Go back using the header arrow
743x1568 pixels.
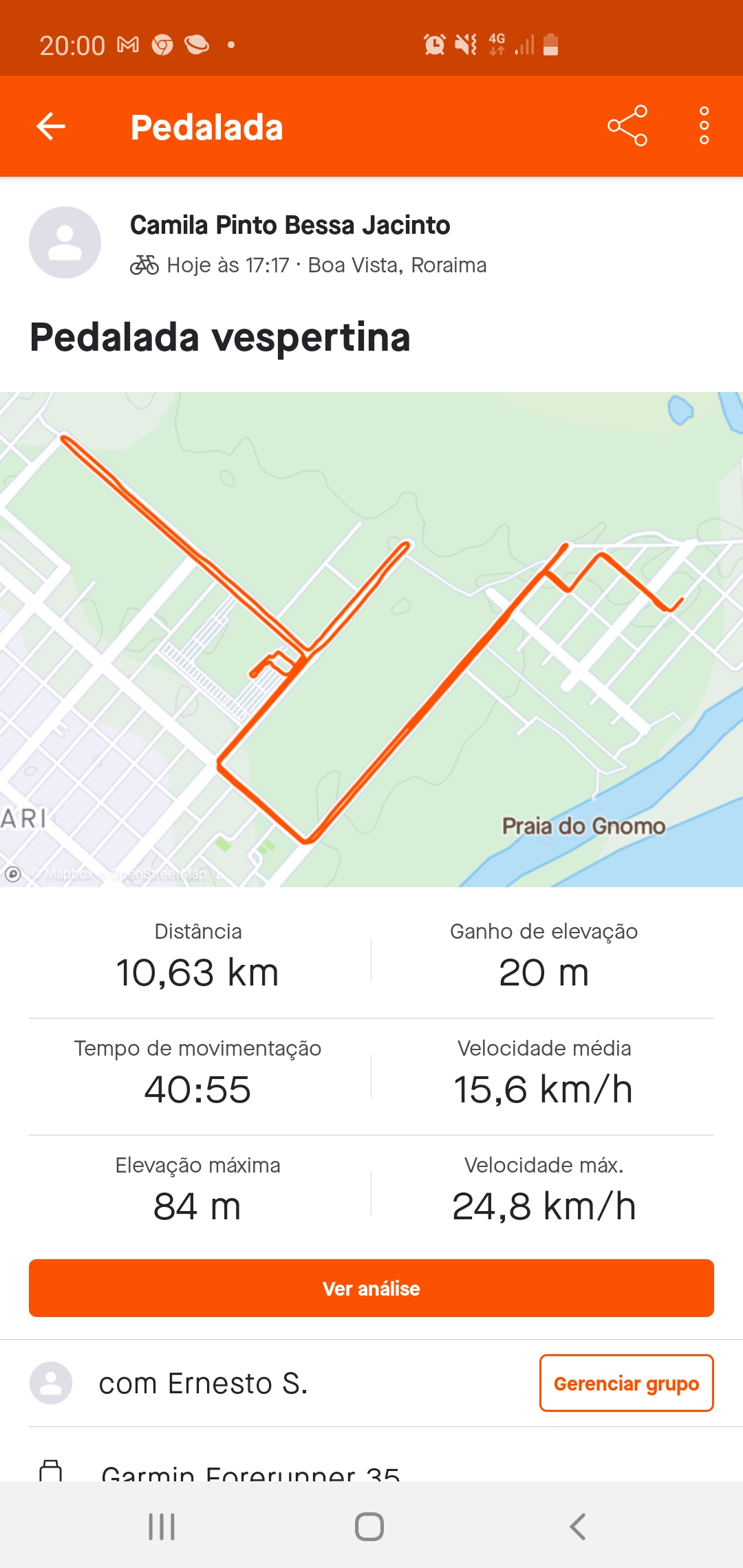pos(51,127)
